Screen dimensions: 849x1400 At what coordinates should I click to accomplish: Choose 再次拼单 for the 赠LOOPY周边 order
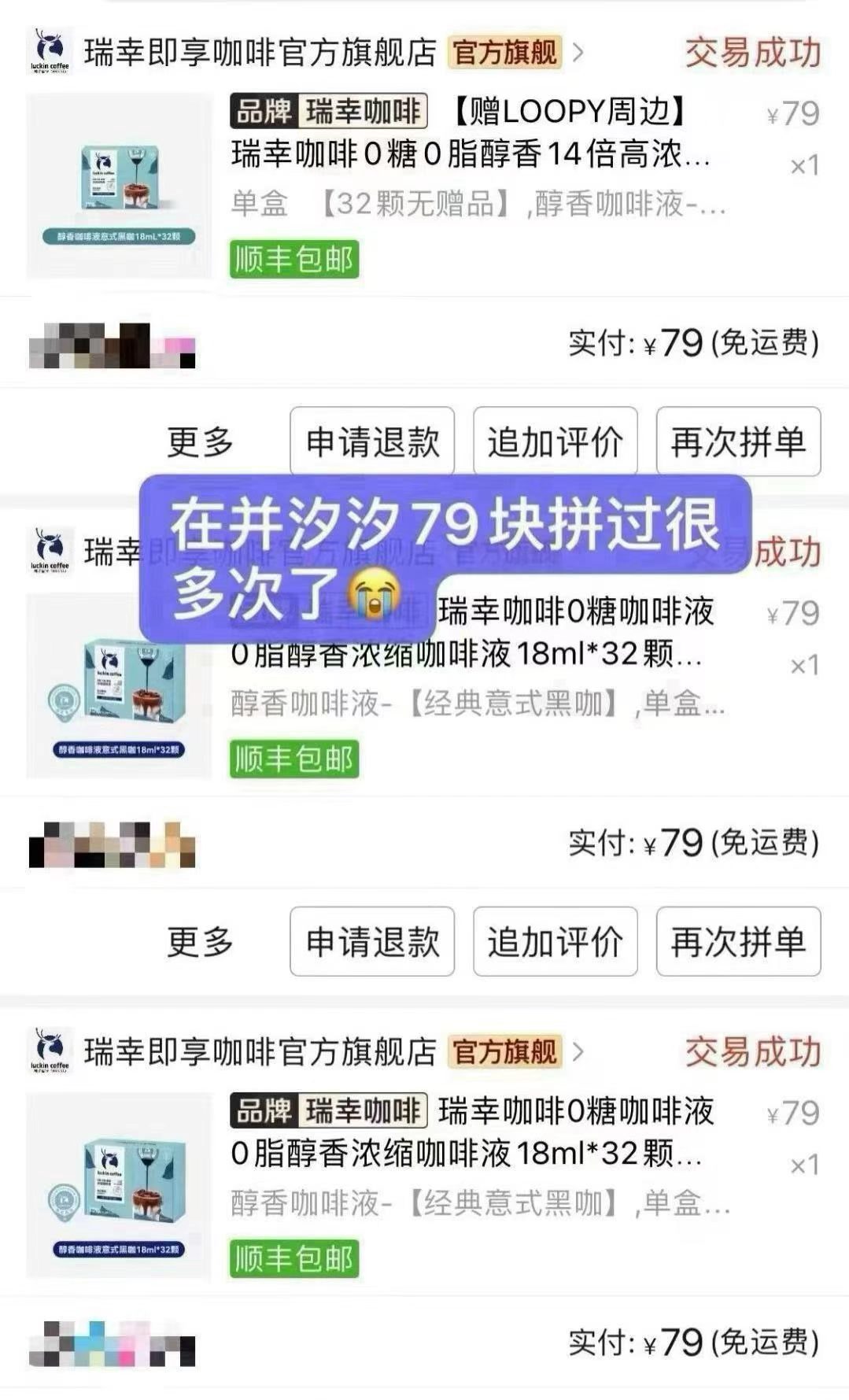(x=738, y=441)
